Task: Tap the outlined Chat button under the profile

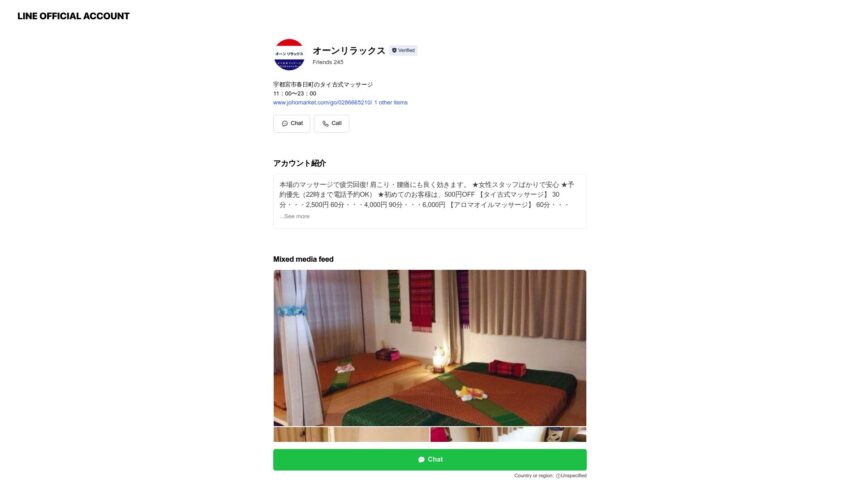Action: pyautogui.click(x=291, y=123)
